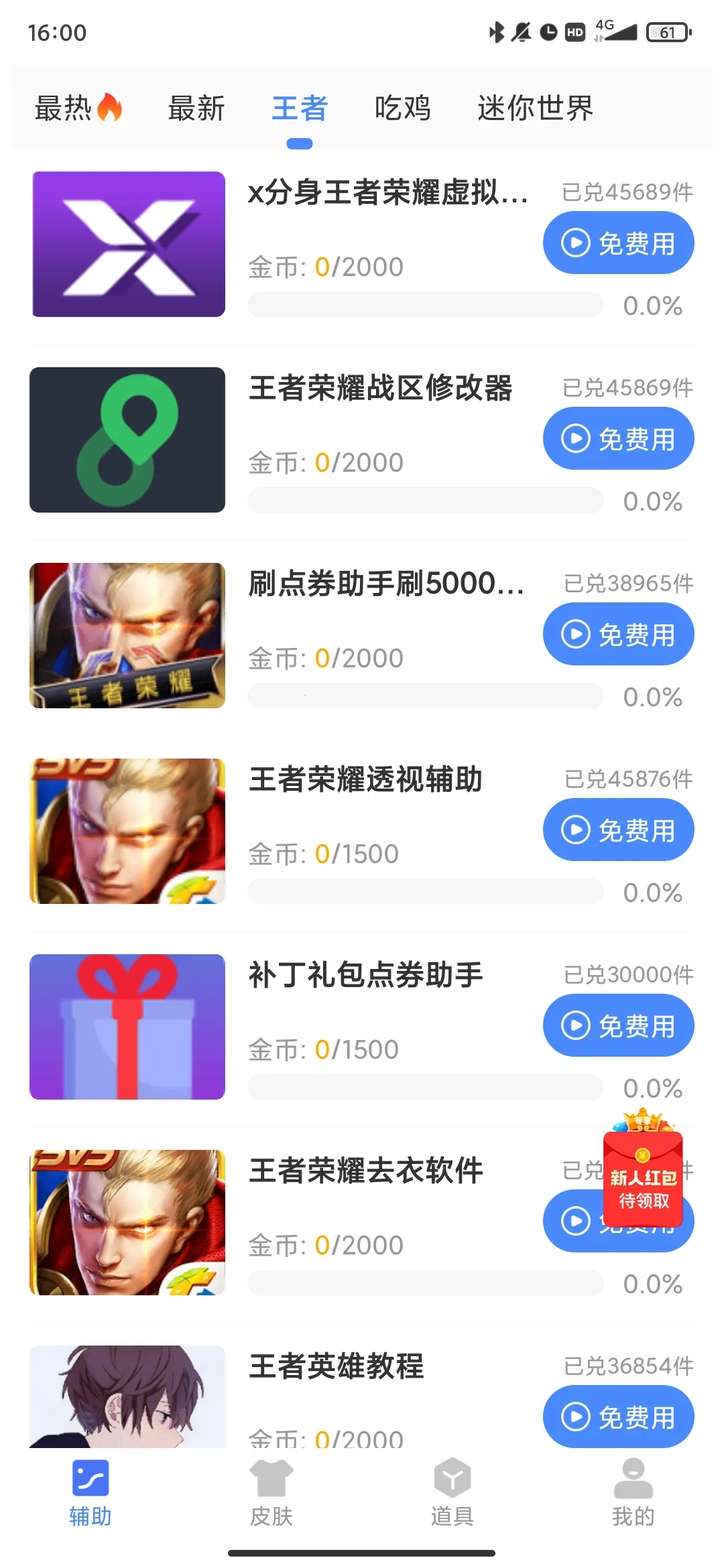Tap 免费用 for 王者荣耀战区修改器

618,439
